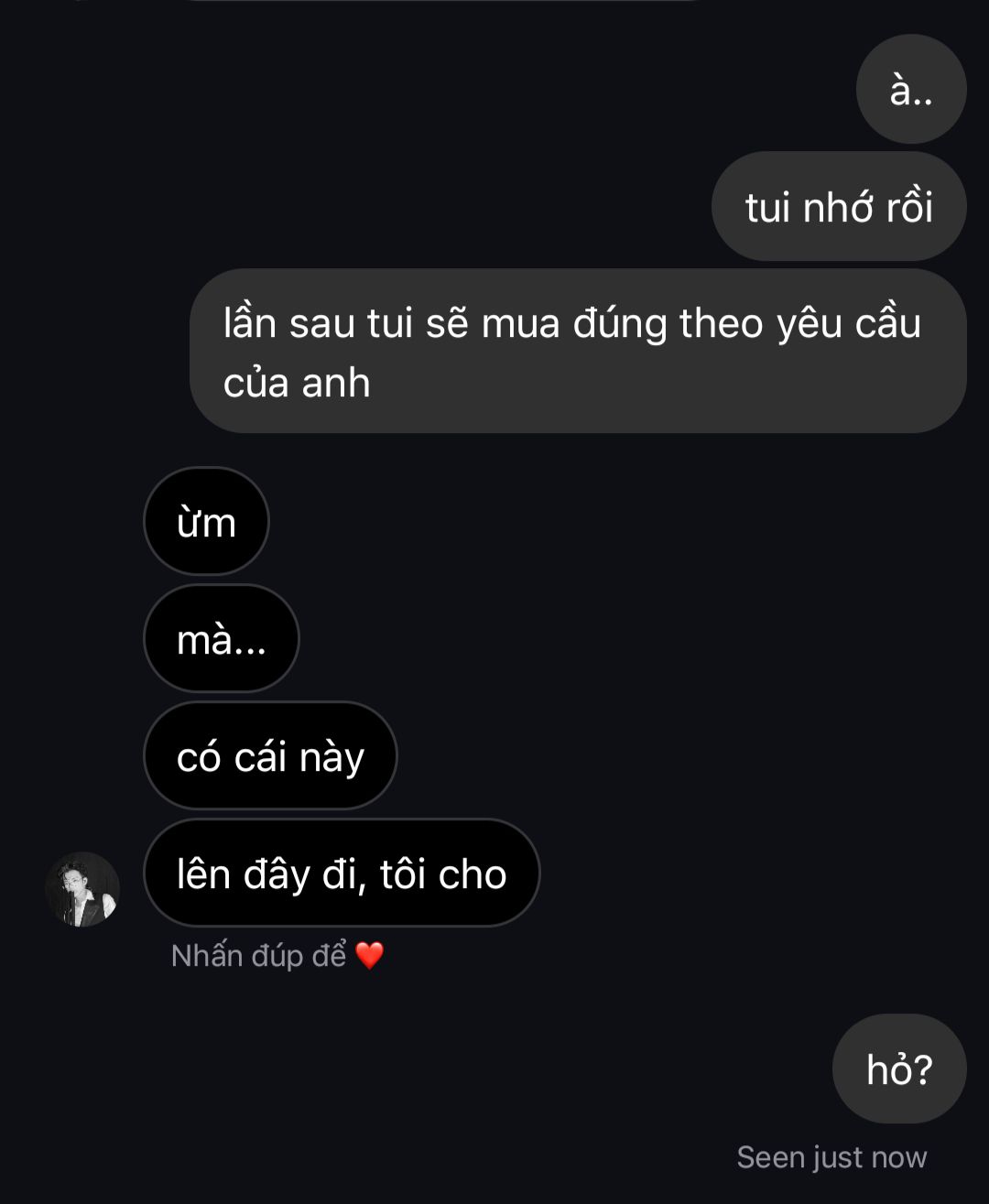Open the sender's profile picture avatar

pos(82,889)
